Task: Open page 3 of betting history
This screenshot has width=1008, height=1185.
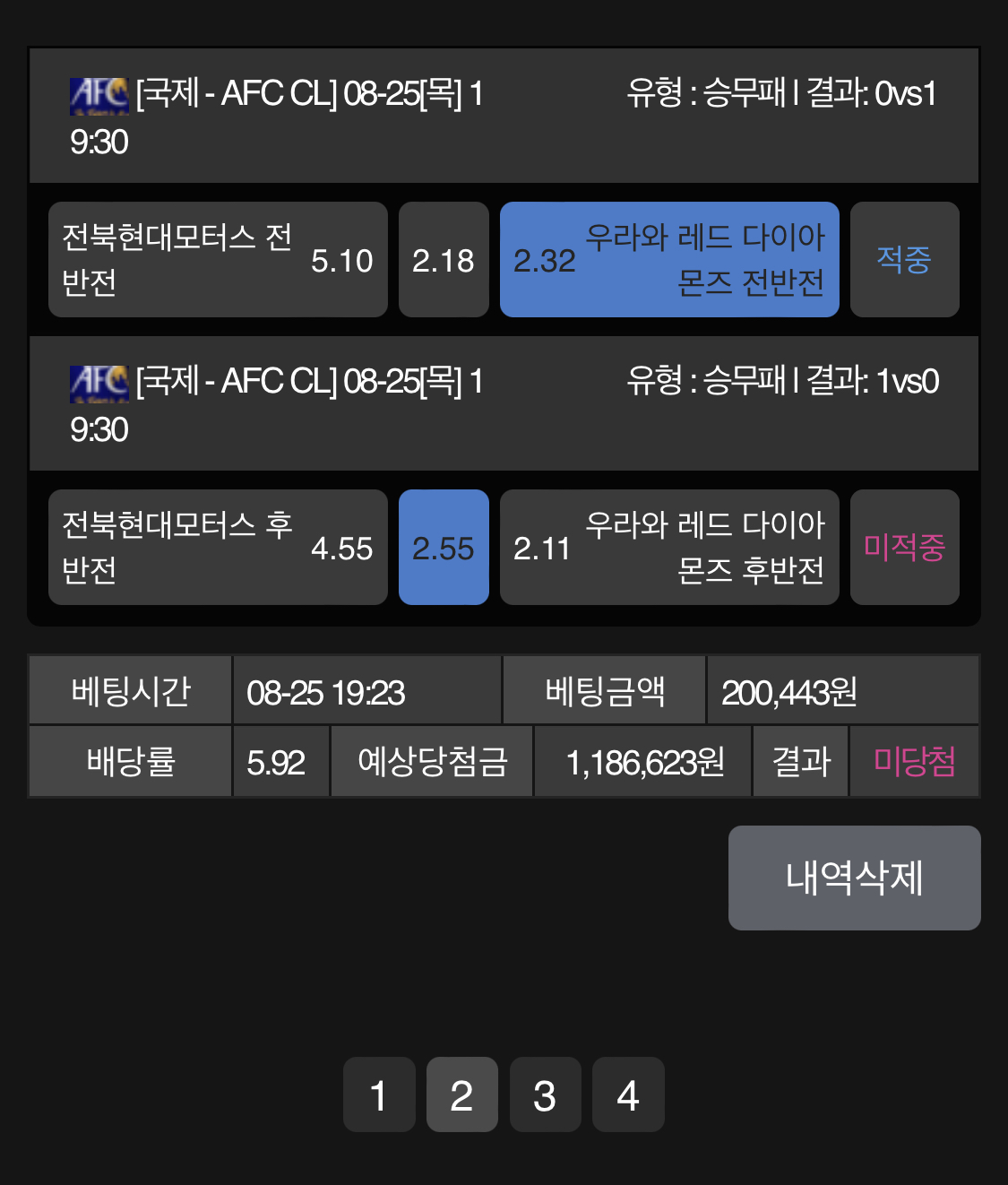Action: (x=546, y=1094)
